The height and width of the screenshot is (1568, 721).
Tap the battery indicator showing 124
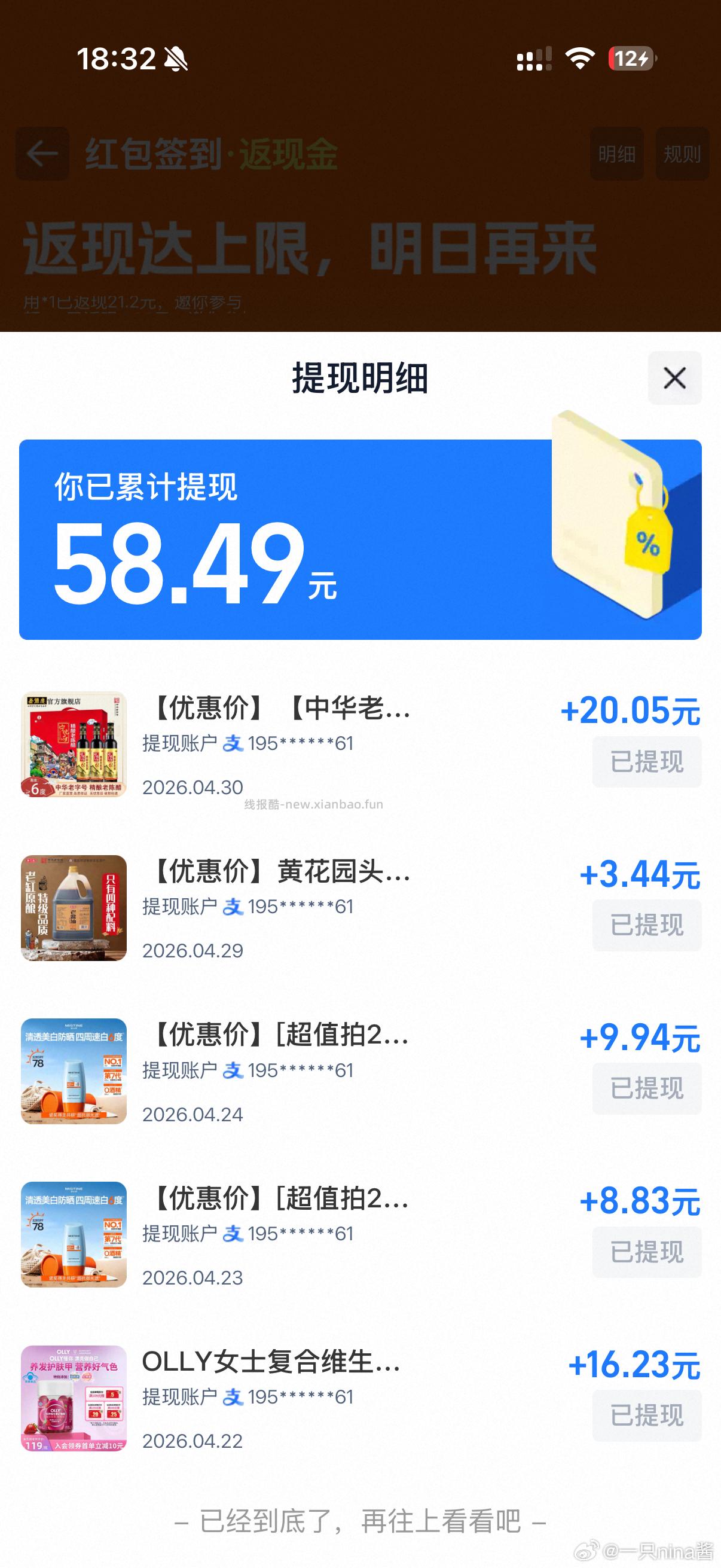pos(629,59)
